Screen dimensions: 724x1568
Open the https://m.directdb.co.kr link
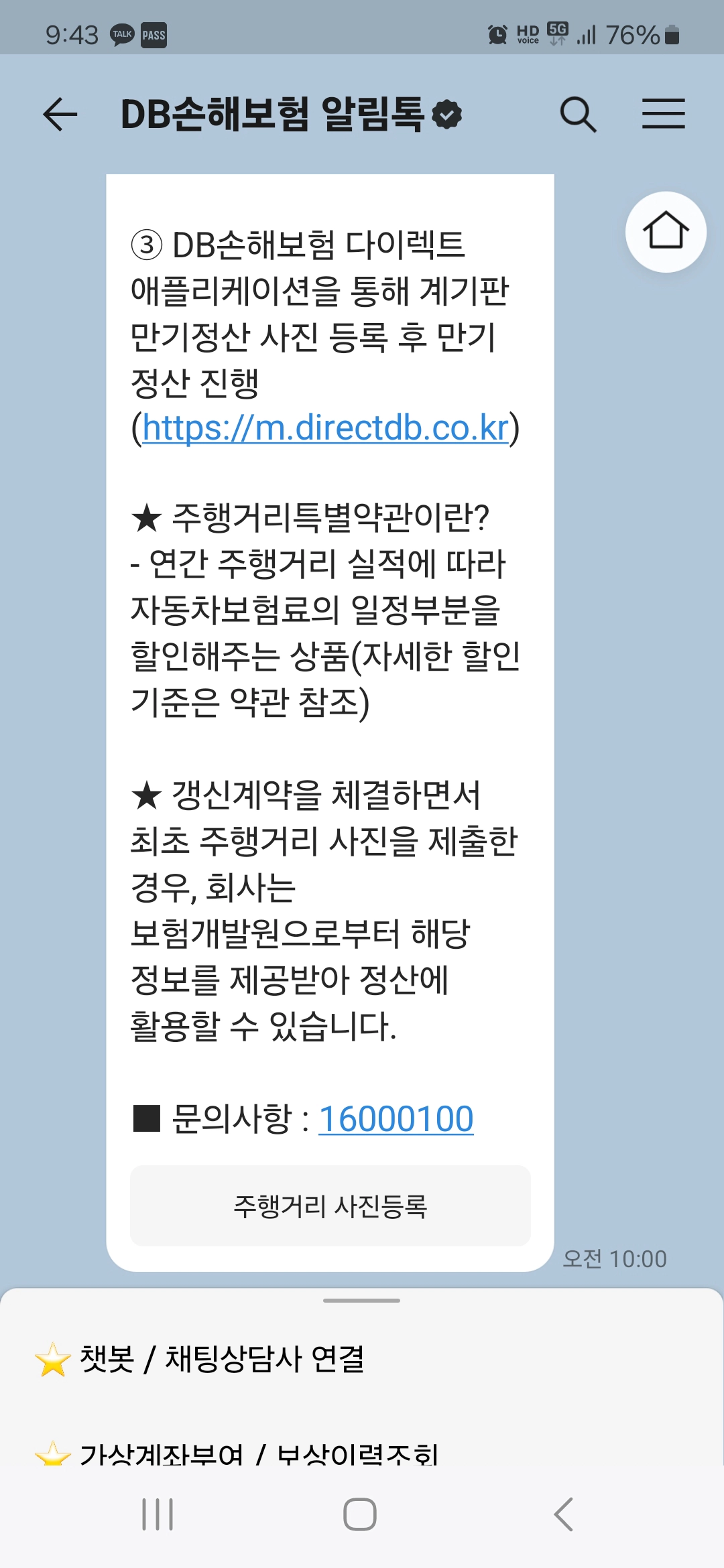(324, 429)
